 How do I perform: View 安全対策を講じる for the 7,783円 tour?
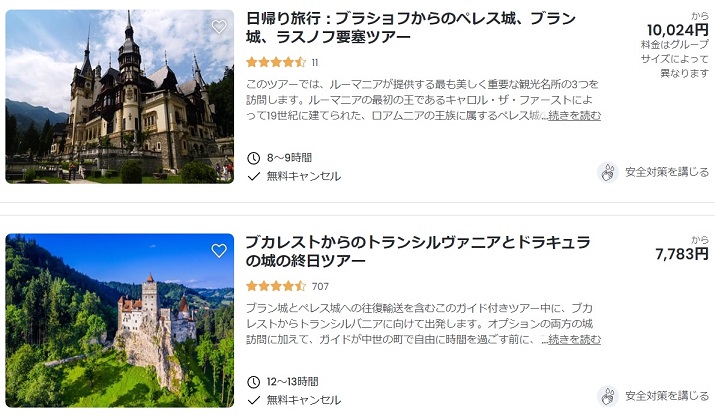click(653, 396)
